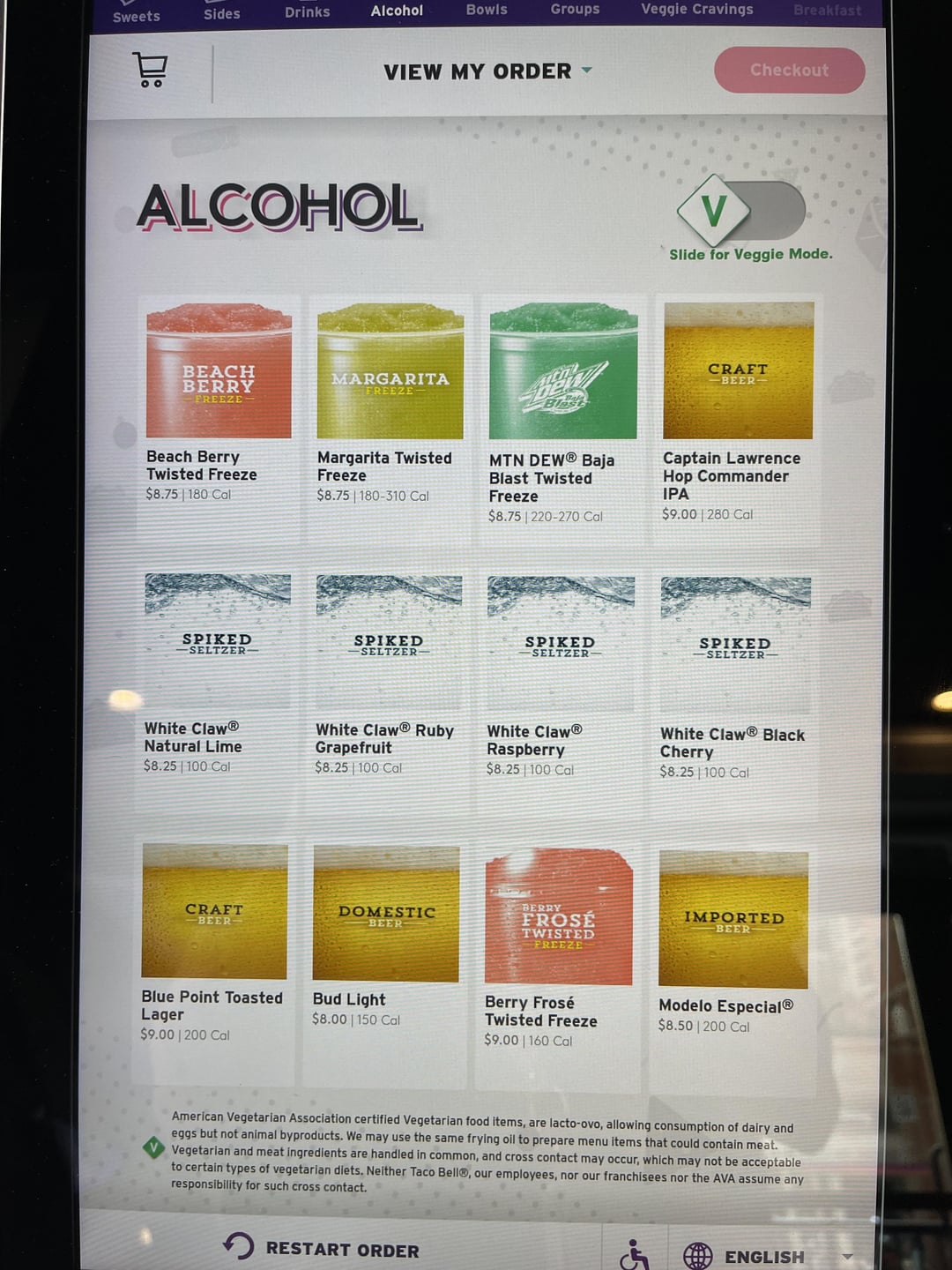Screen dimensions: 952x1270
Task: Open the shopping cart icon
Action: point(150,70)
